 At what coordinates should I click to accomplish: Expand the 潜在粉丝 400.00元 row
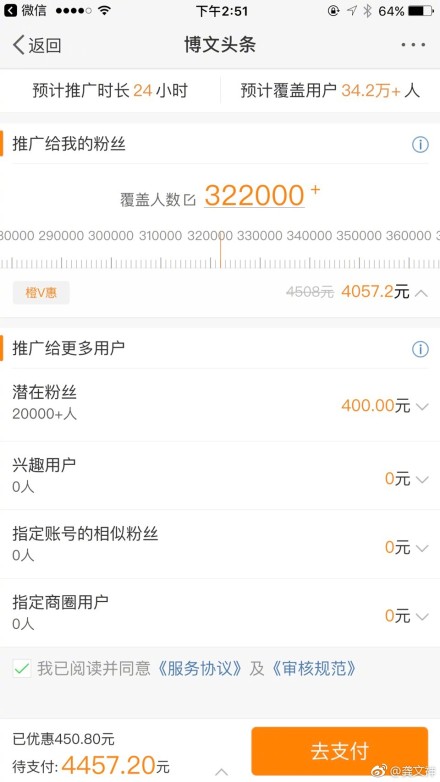220,405
